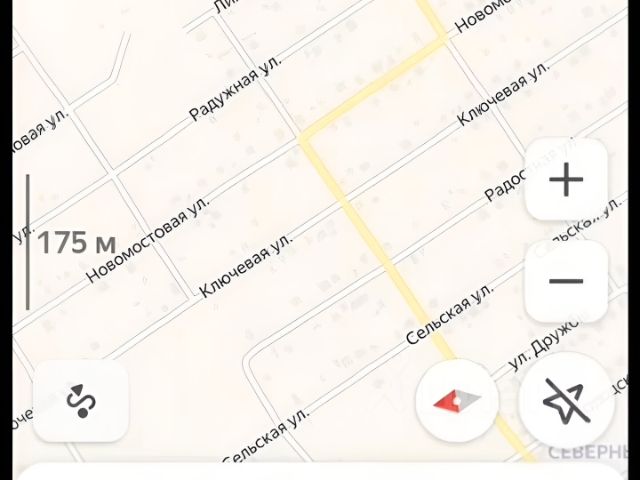Zoom in on the map
Screen dimensions: 640x480
[x=566, y=180]
